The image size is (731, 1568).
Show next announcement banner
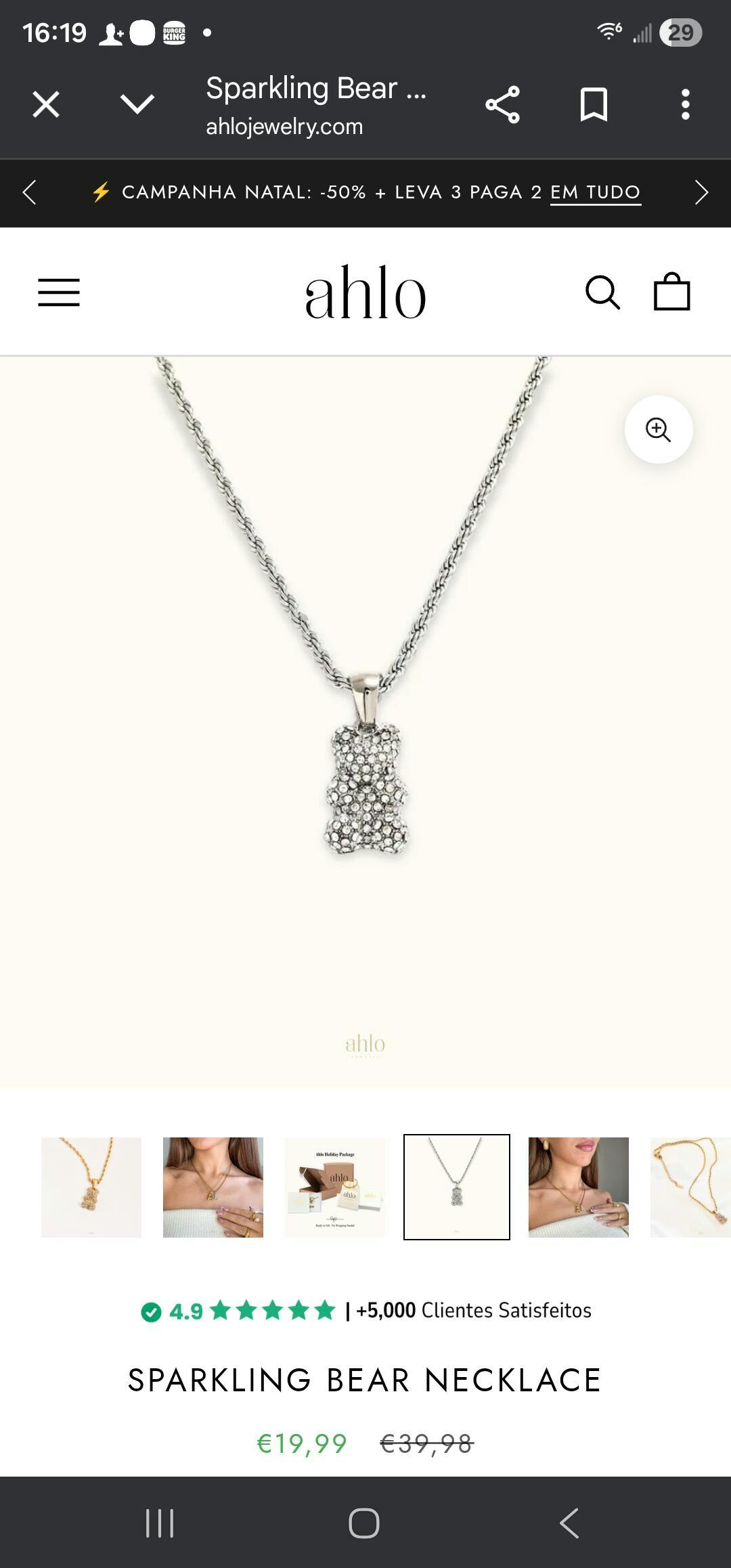pyautogui.click(x=701, y=192)
